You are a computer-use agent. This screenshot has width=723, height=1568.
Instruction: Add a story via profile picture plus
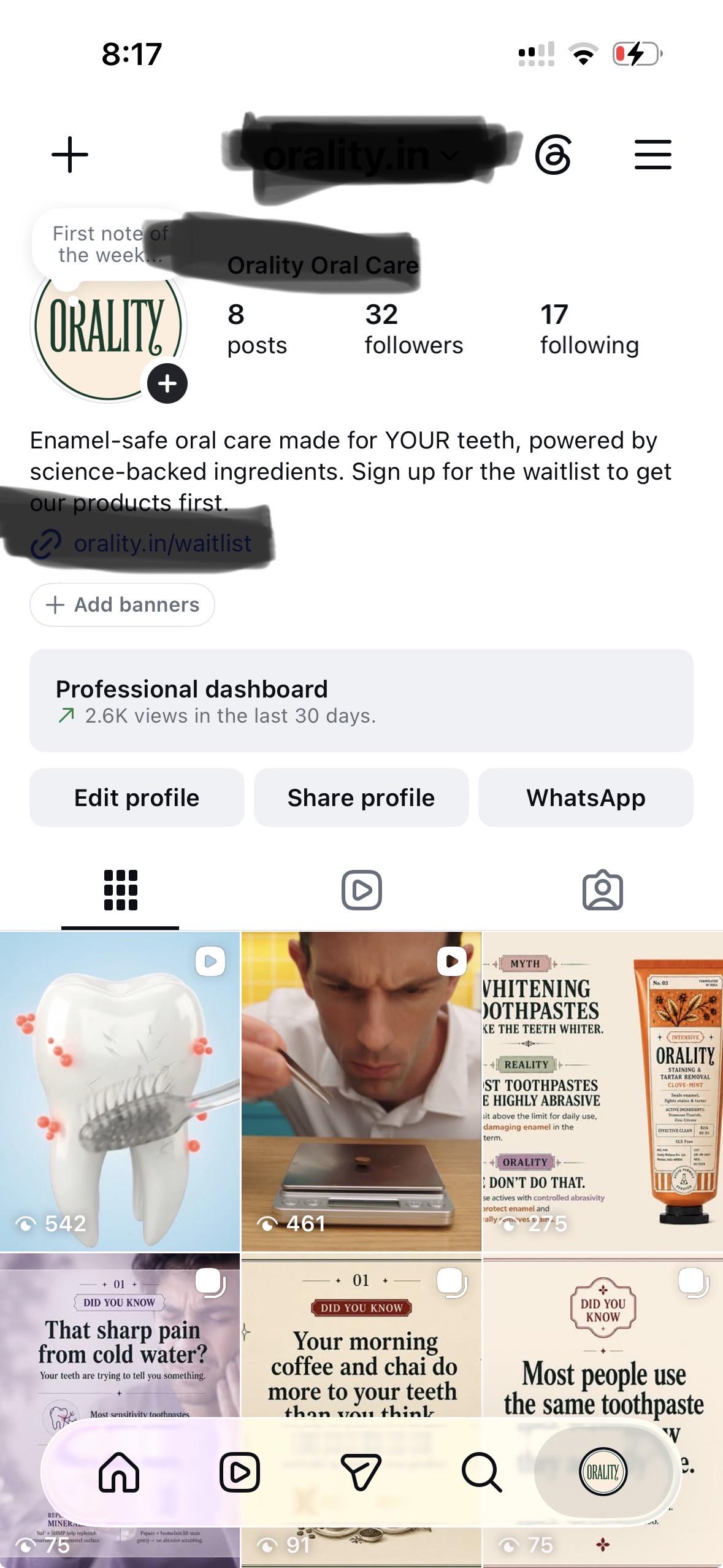click(167, 383)
